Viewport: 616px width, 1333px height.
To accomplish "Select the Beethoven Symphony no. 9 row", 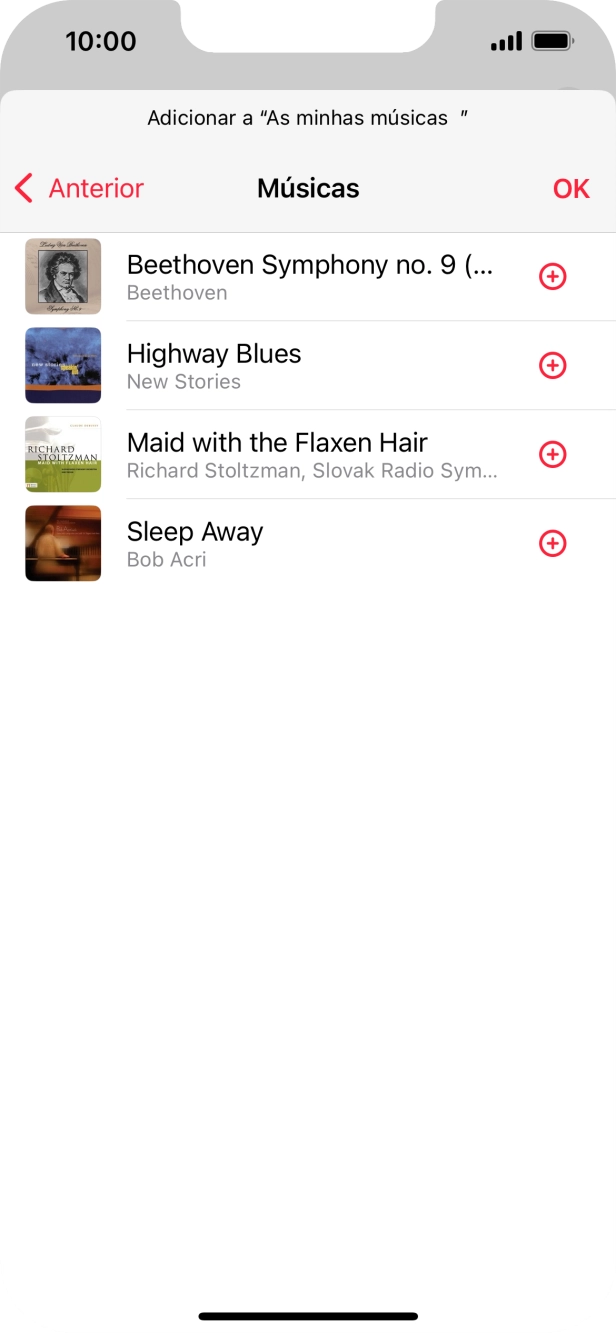I will pos(309,277).
